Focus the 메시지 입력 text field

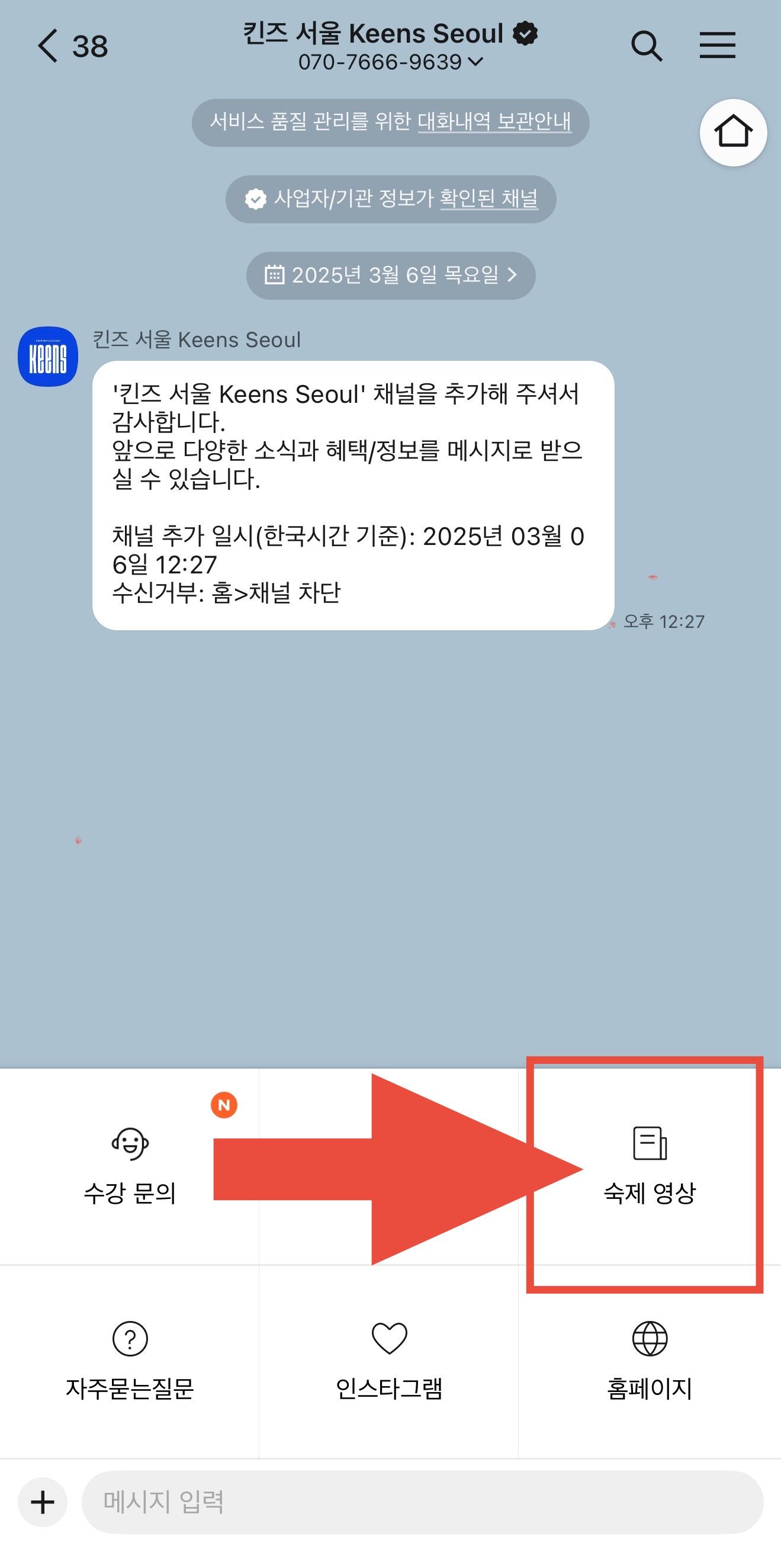(422, 1502)
